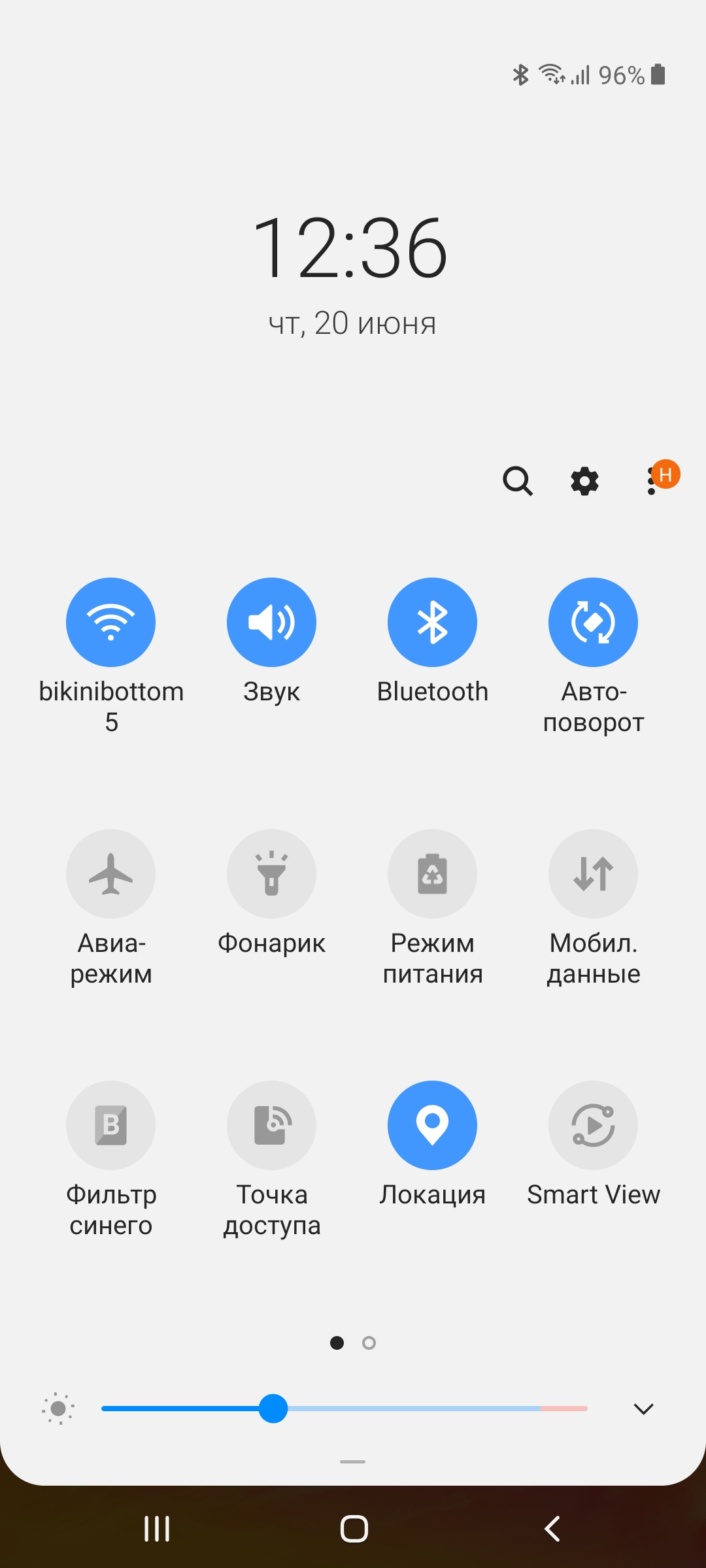Switch on the Фонарик flashlight

point(271,874)
